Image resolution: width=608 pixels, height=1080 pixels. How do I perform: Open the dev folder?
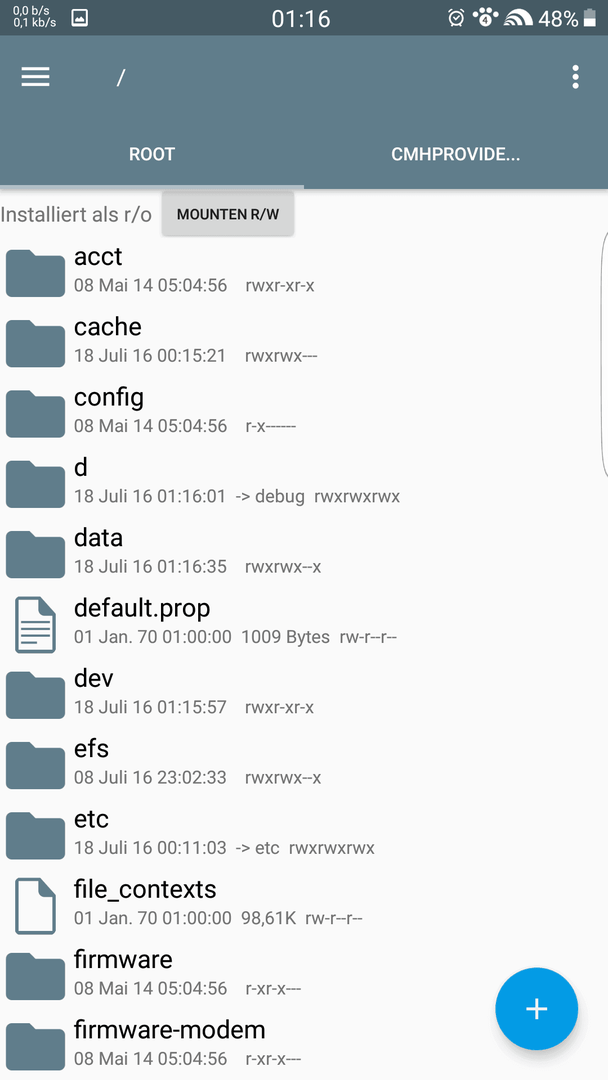pos(304,692)
